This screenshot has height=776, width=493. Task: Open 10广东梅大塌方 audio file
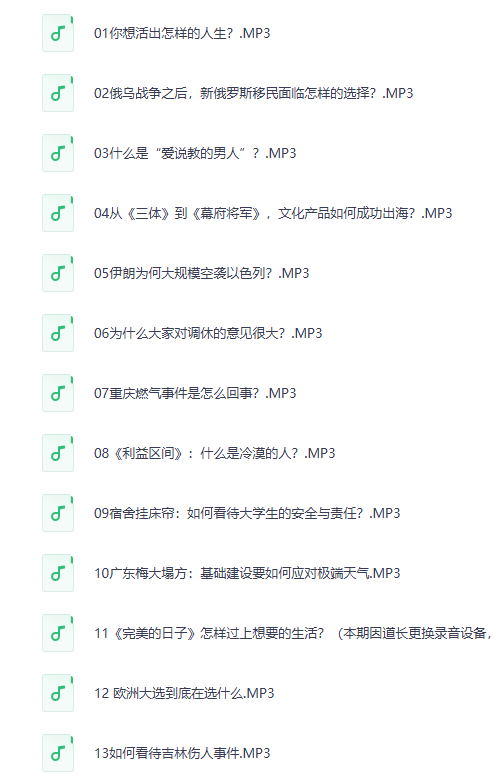pos(246,573)
